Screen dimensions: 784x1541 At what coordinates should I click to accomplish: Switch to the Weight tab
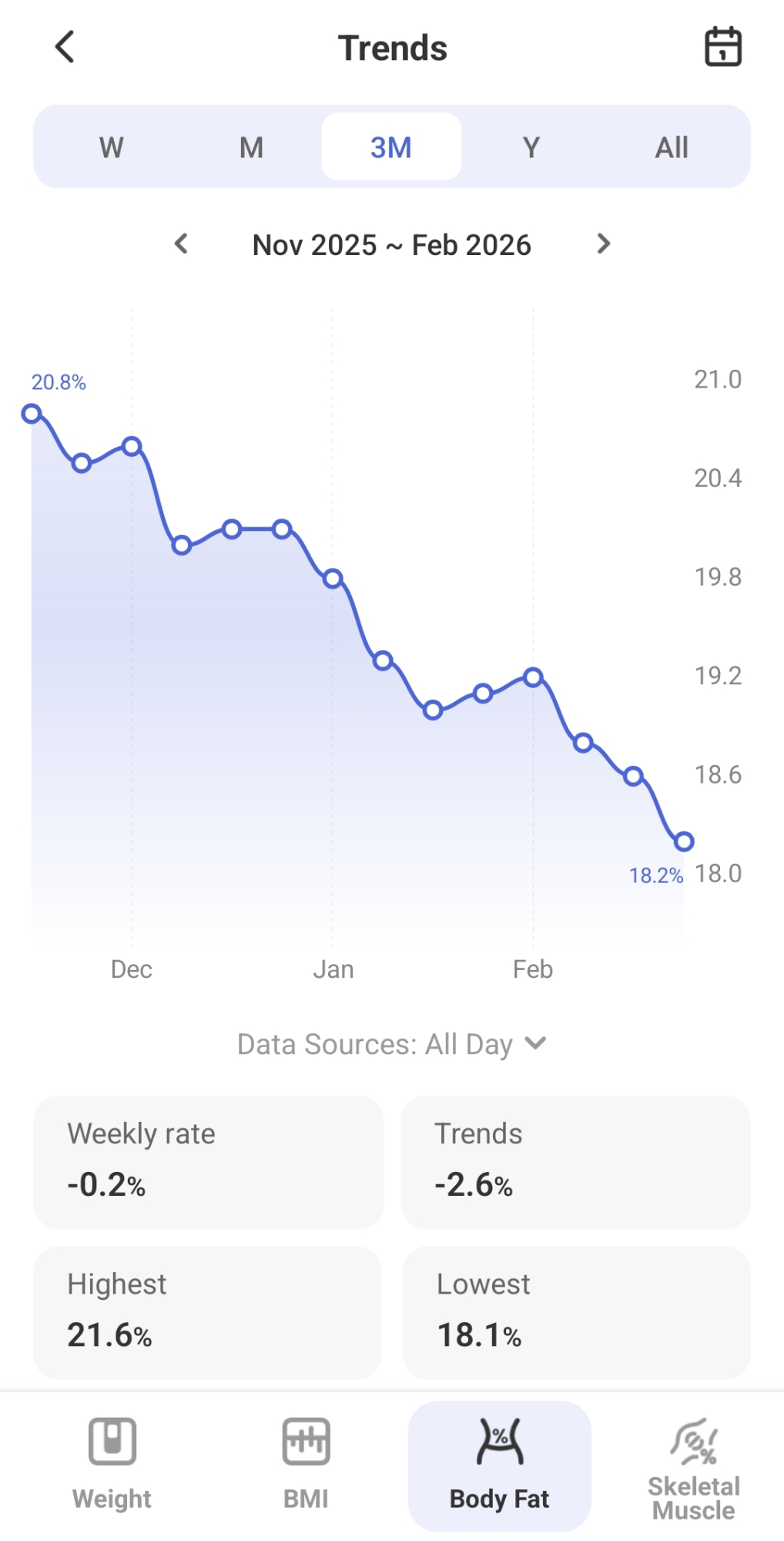point(112,1464)
